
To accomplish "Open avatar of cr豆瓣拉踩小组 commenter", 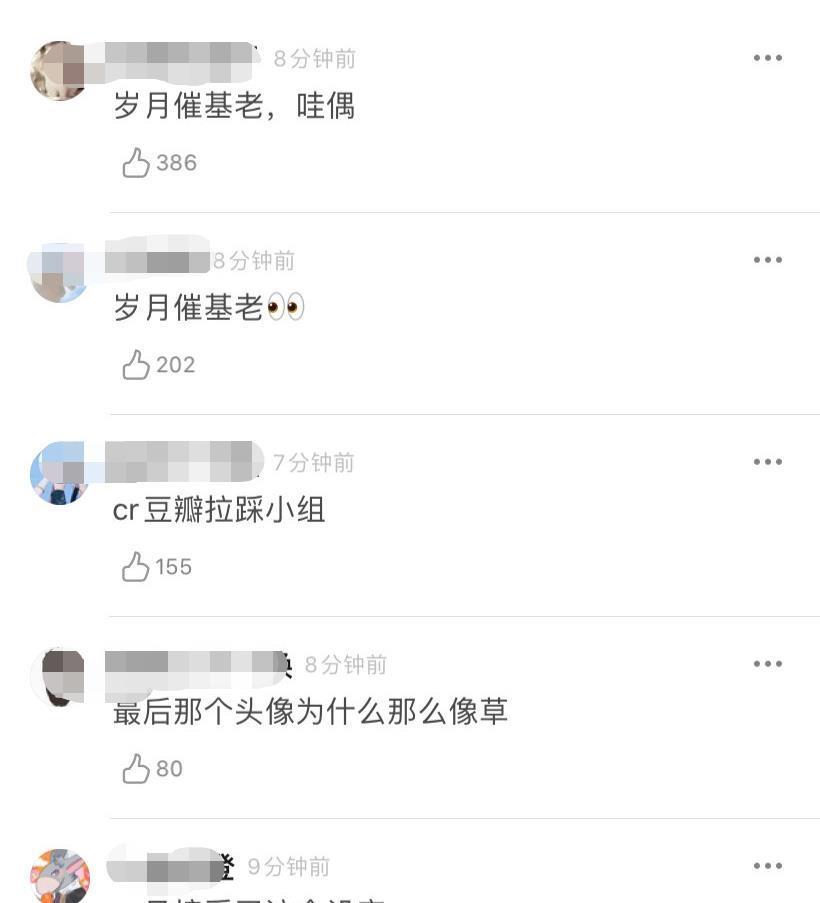I will [60, 473].
